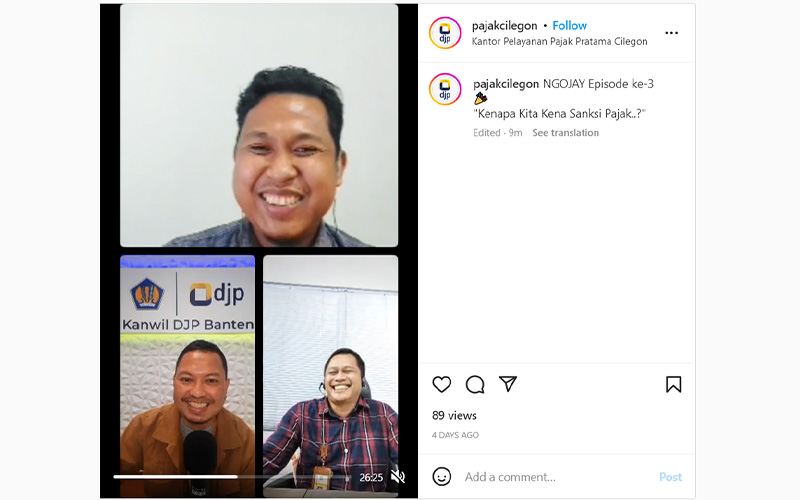
Task: Open the emoji picker in comment box
Action: (x=442, y=477)
